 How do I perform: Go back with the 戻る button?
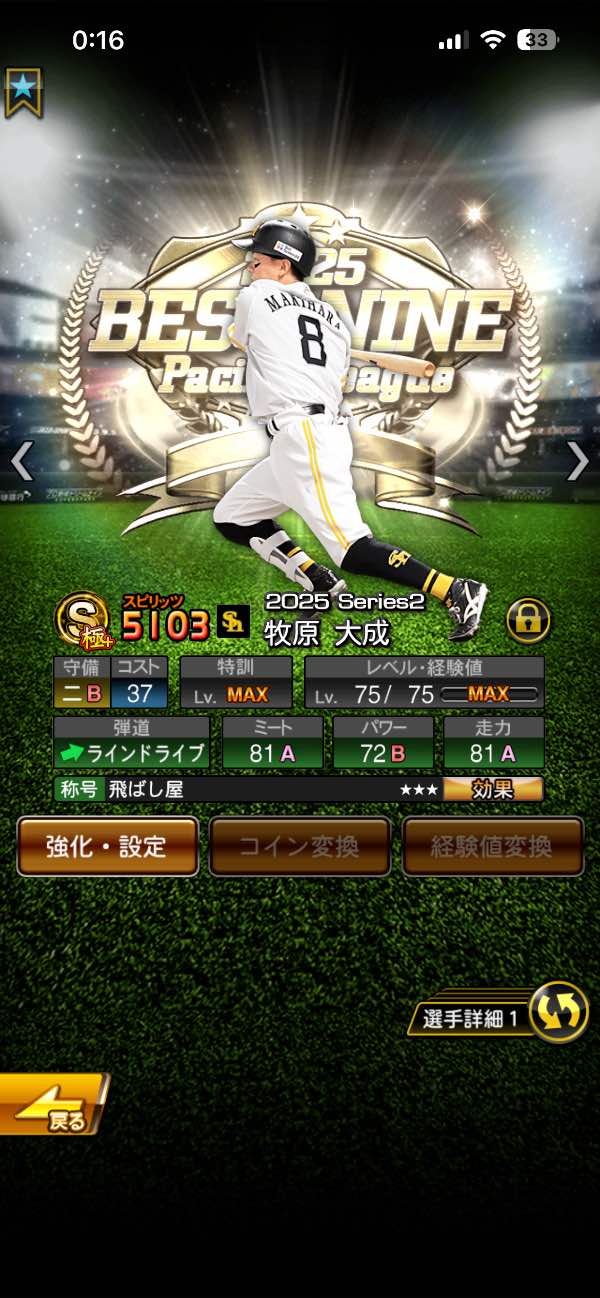point(52,1105)
